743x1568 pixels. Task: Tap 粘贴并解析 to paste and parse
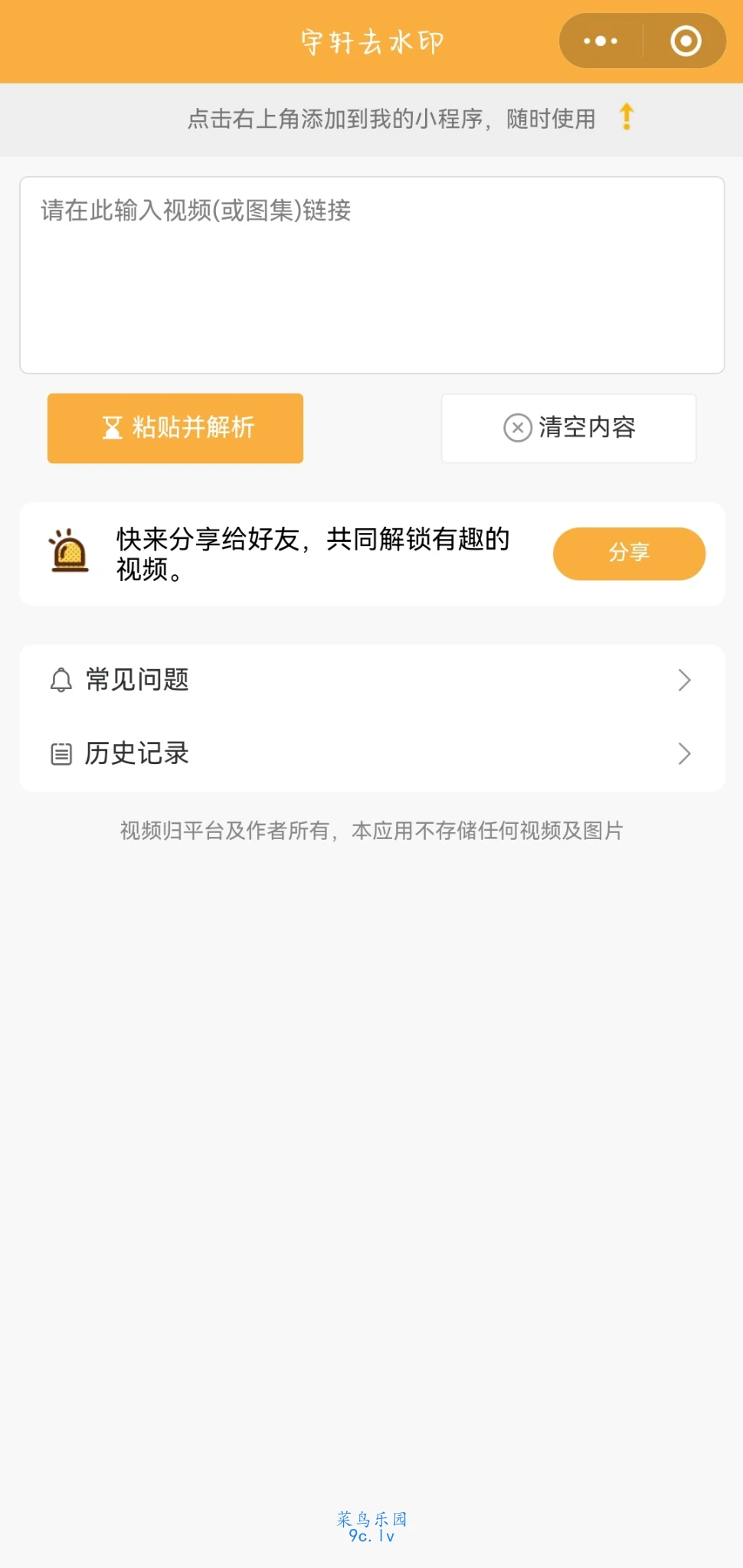tap(175, 428)
